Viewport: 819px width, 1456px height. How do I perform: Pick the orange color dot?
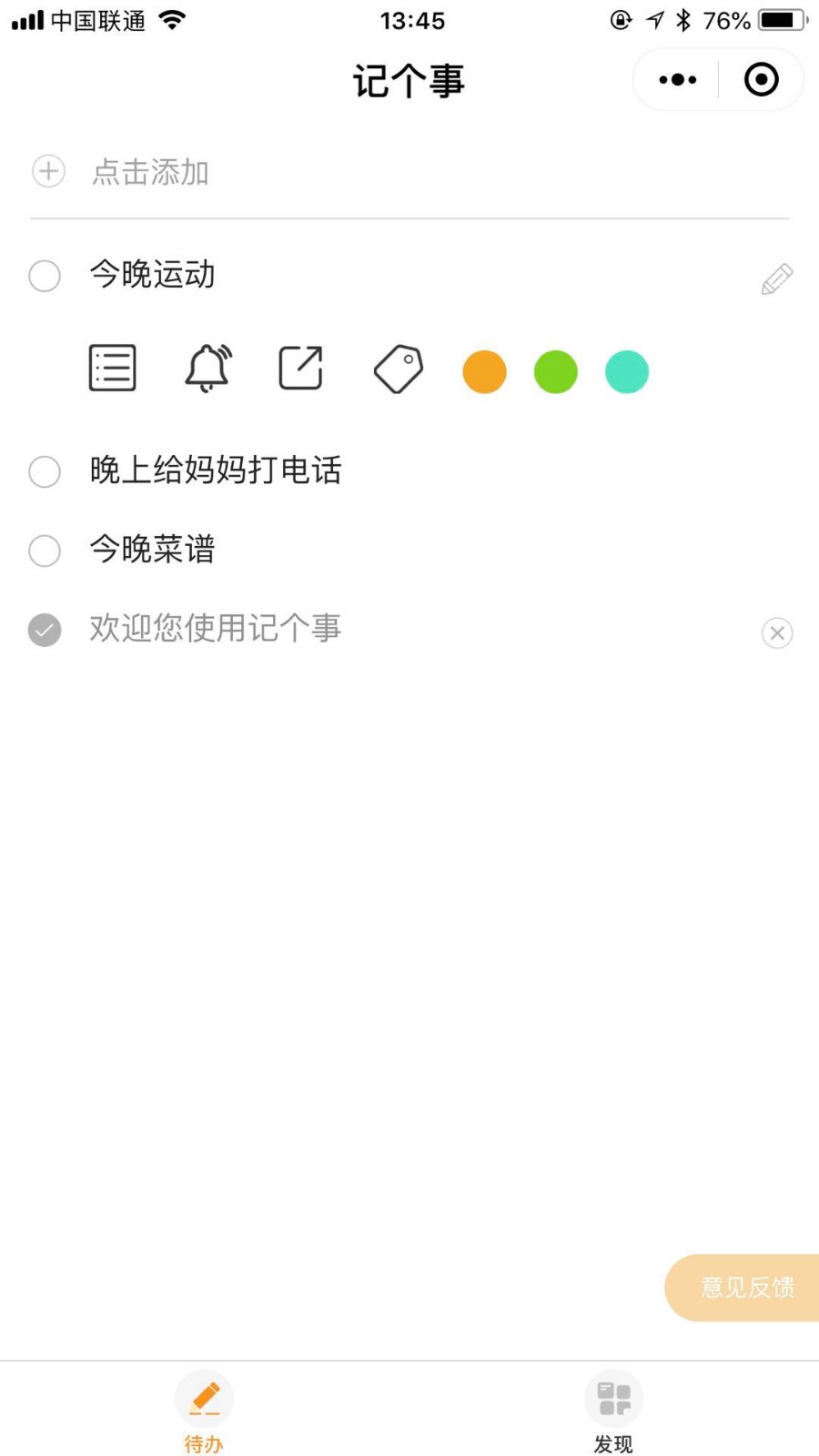[x=484, y=371]
